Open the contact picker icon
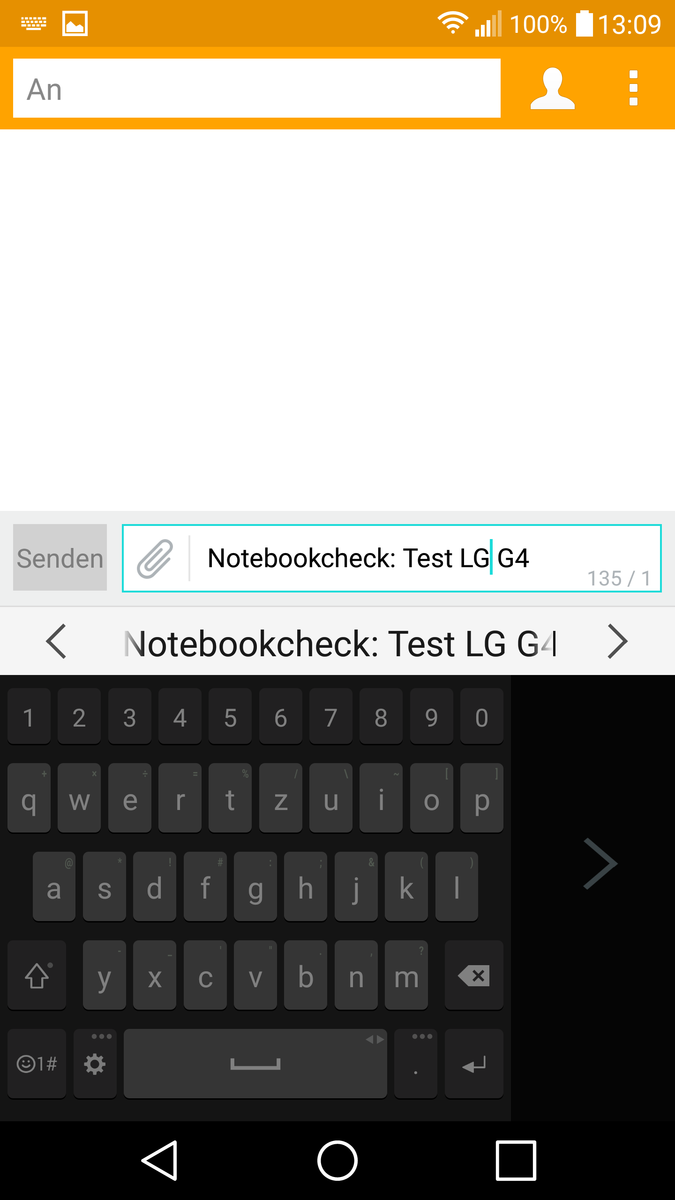The image size is (675, 1200). tap(552, 89)
